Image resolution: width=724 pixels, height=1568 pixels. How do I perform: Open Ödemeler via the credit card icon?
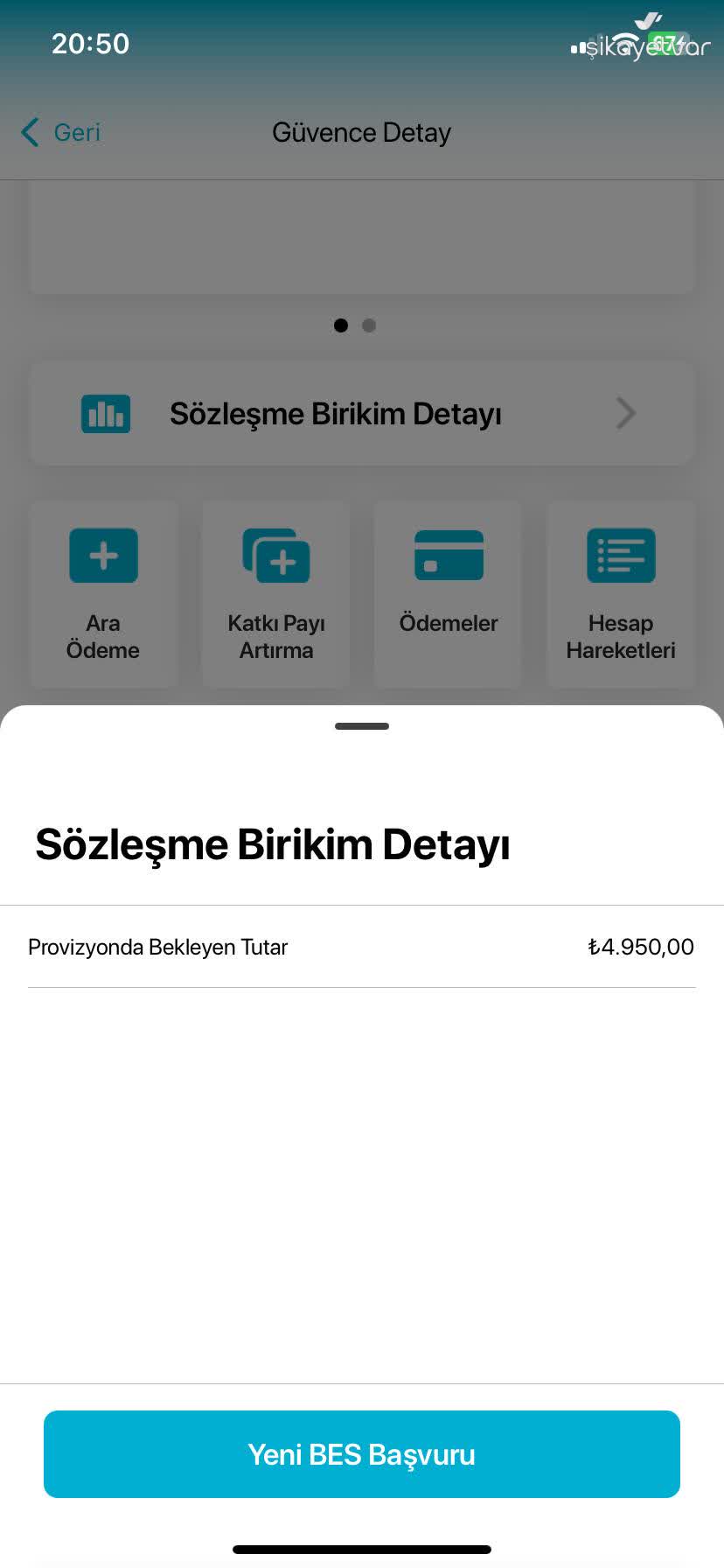click(448, 555)
